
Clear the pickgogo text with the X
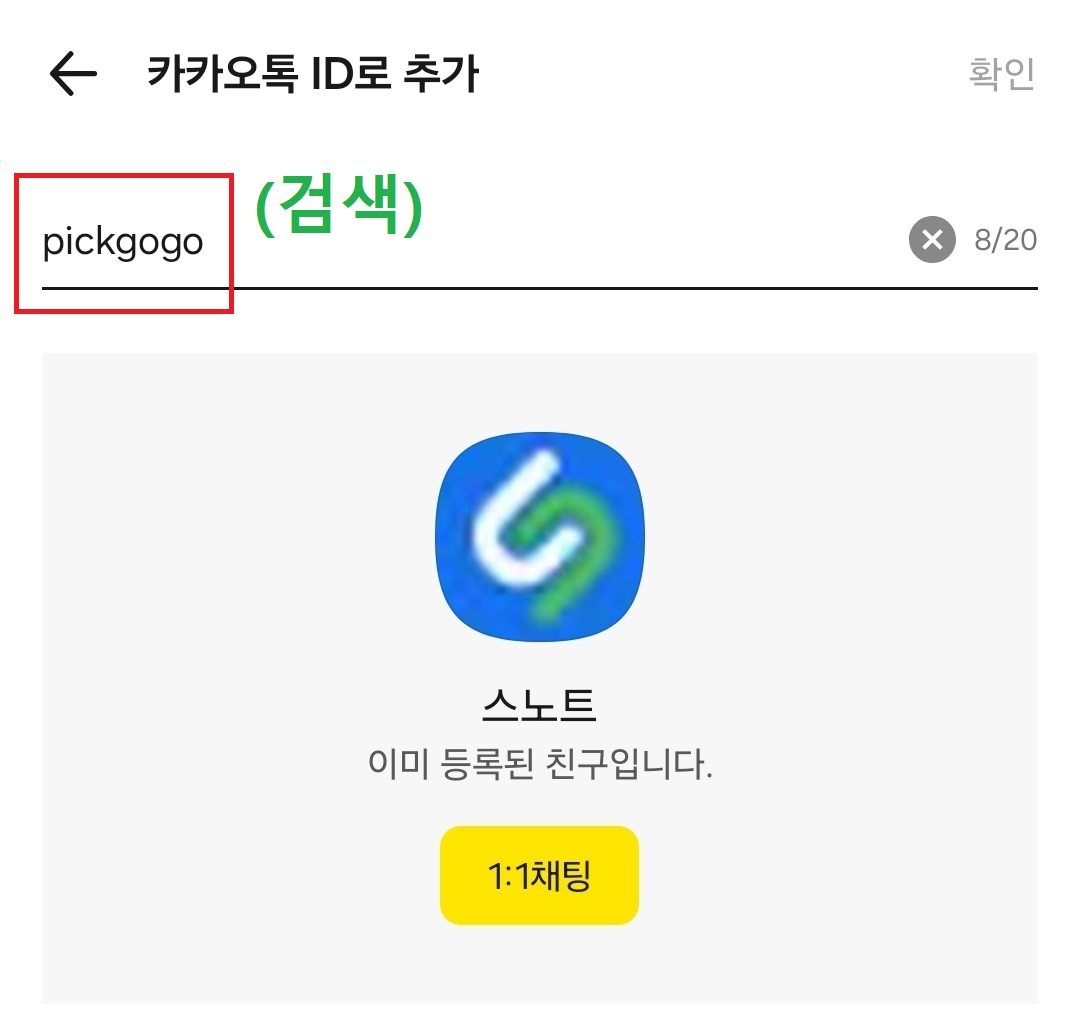coord(931,240)
